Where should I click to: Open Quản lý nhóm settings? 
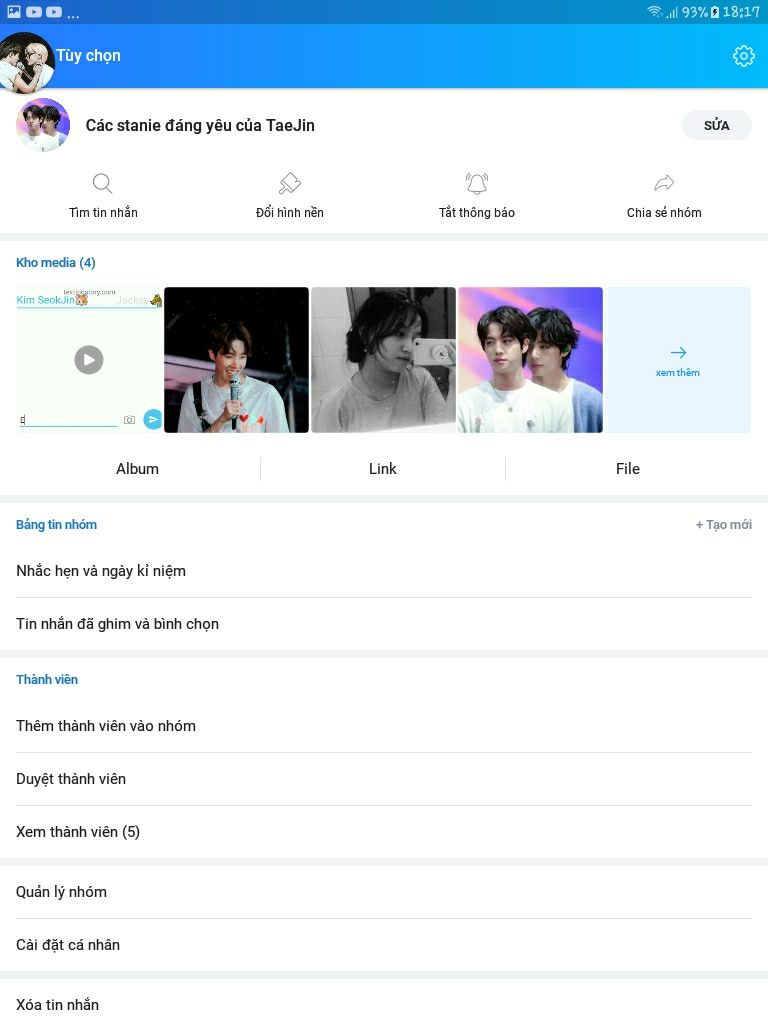[x=62, y=892]
